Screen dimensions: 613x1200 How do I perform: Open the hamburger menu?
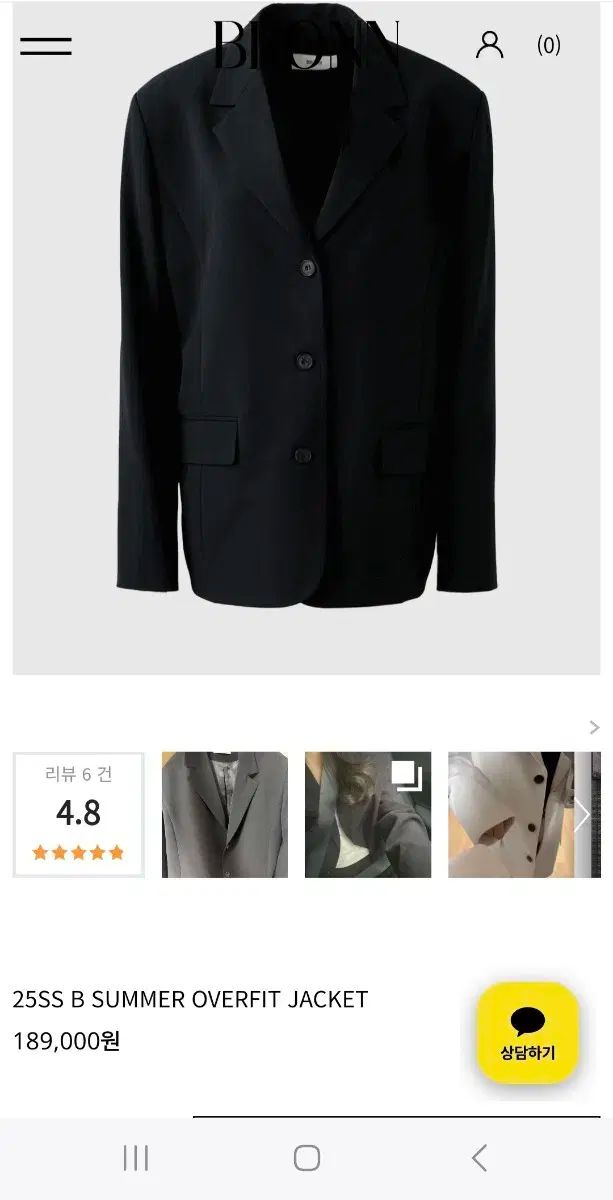coord(46,45)
